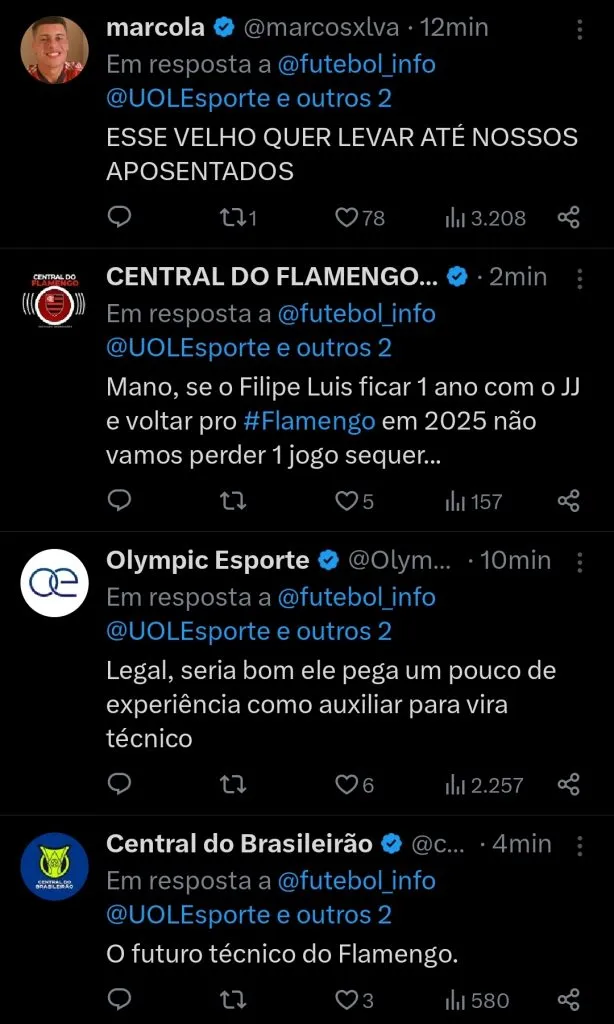Like CENTRAL DO FLAMENGO's reply
This screenshot has width=614, height=1024.
[x=347, y=501]
